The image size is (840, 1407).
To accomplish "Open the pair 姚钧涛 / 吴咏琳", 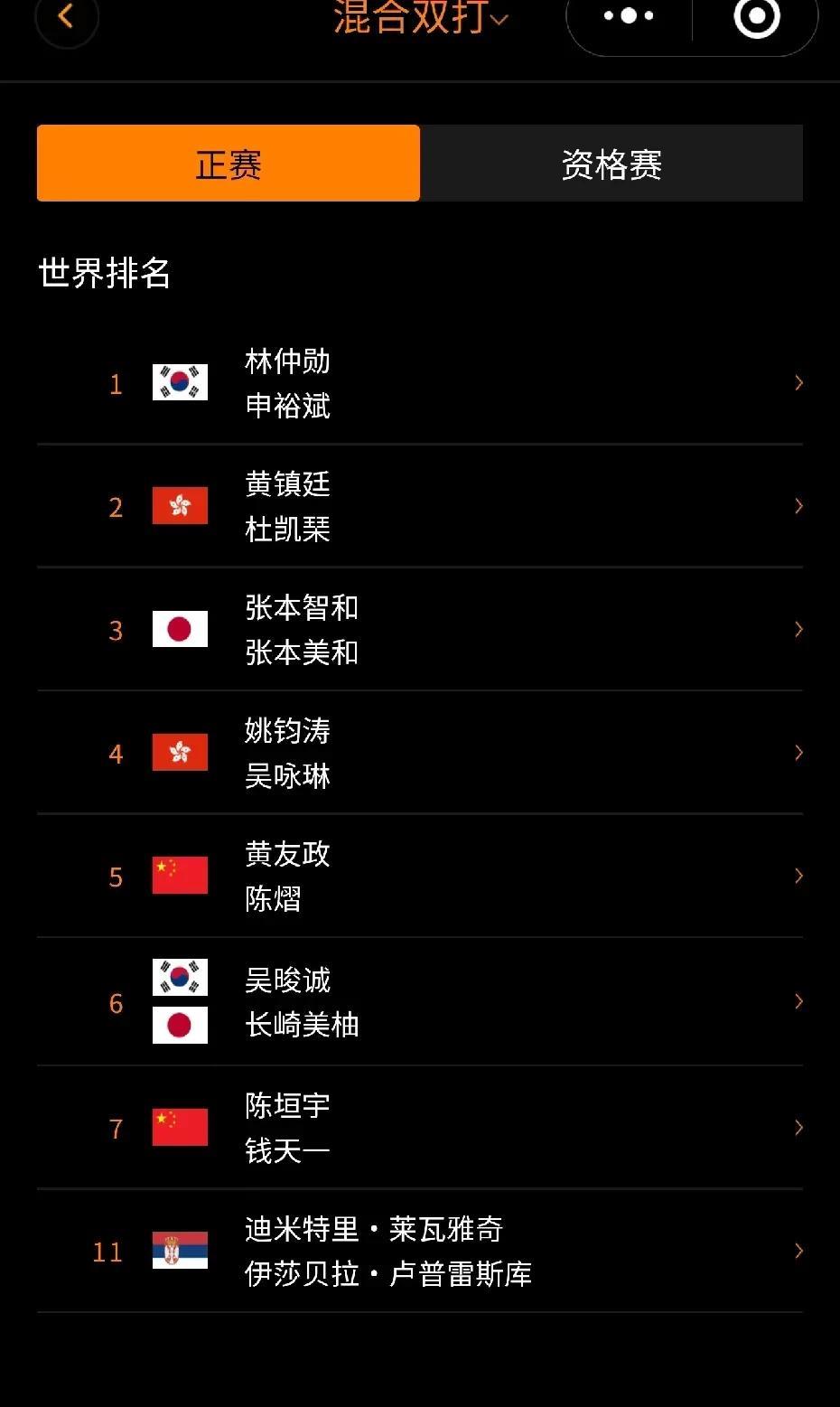I will click(x=420, y=753).
